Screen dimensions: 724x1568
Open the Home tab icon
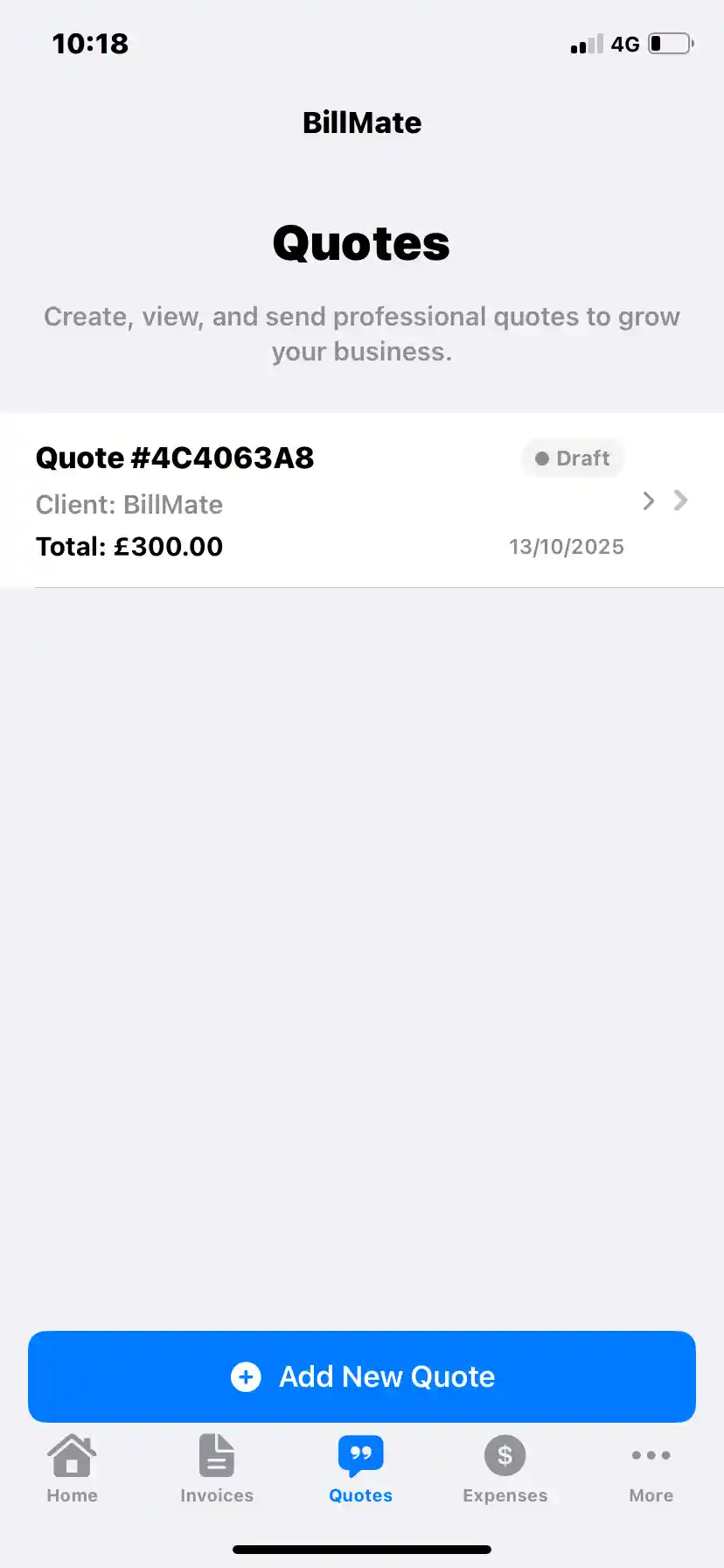click(x=72, y=1455)
